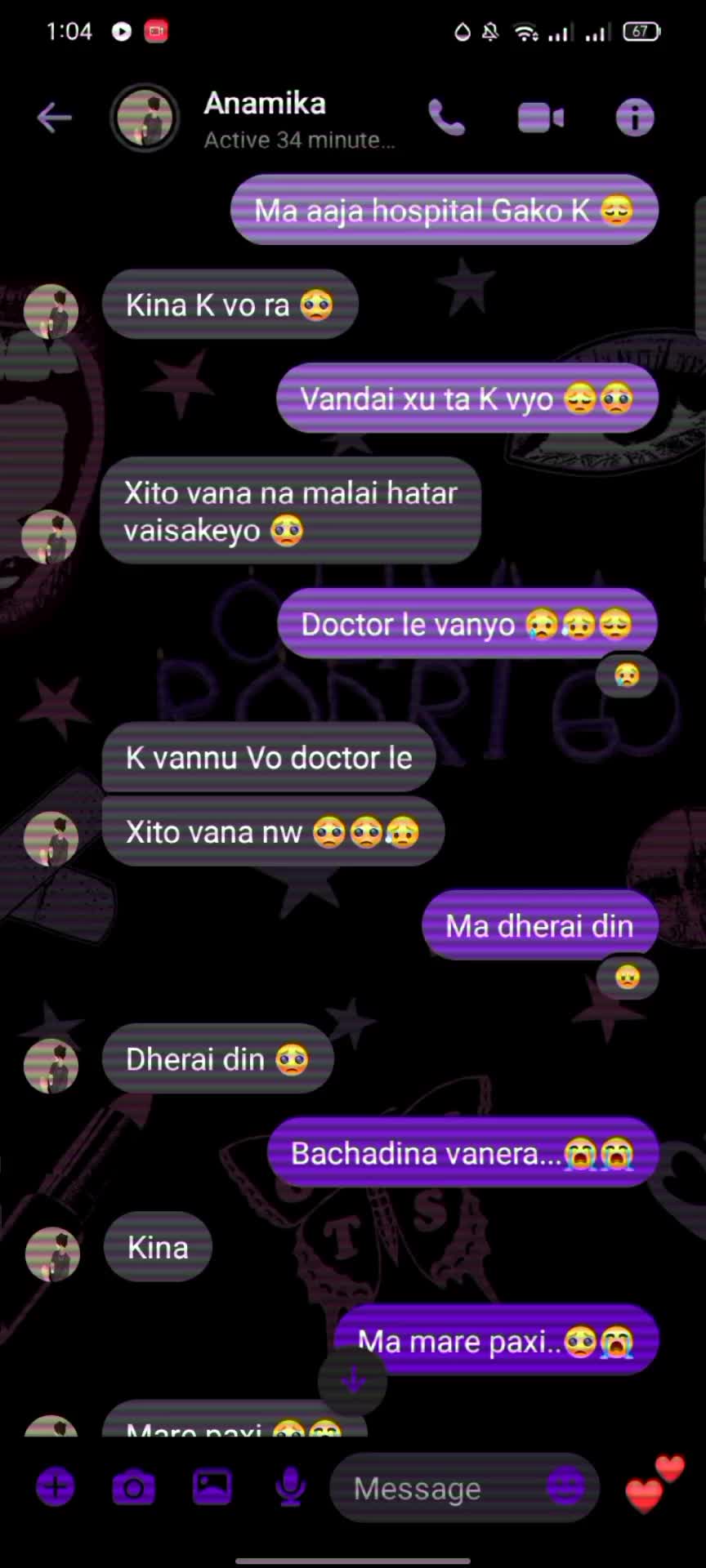Open the plus attachments menu
Image resolution: width=706 pixels, height=1568 pixels.
(x=55, y=1487)
